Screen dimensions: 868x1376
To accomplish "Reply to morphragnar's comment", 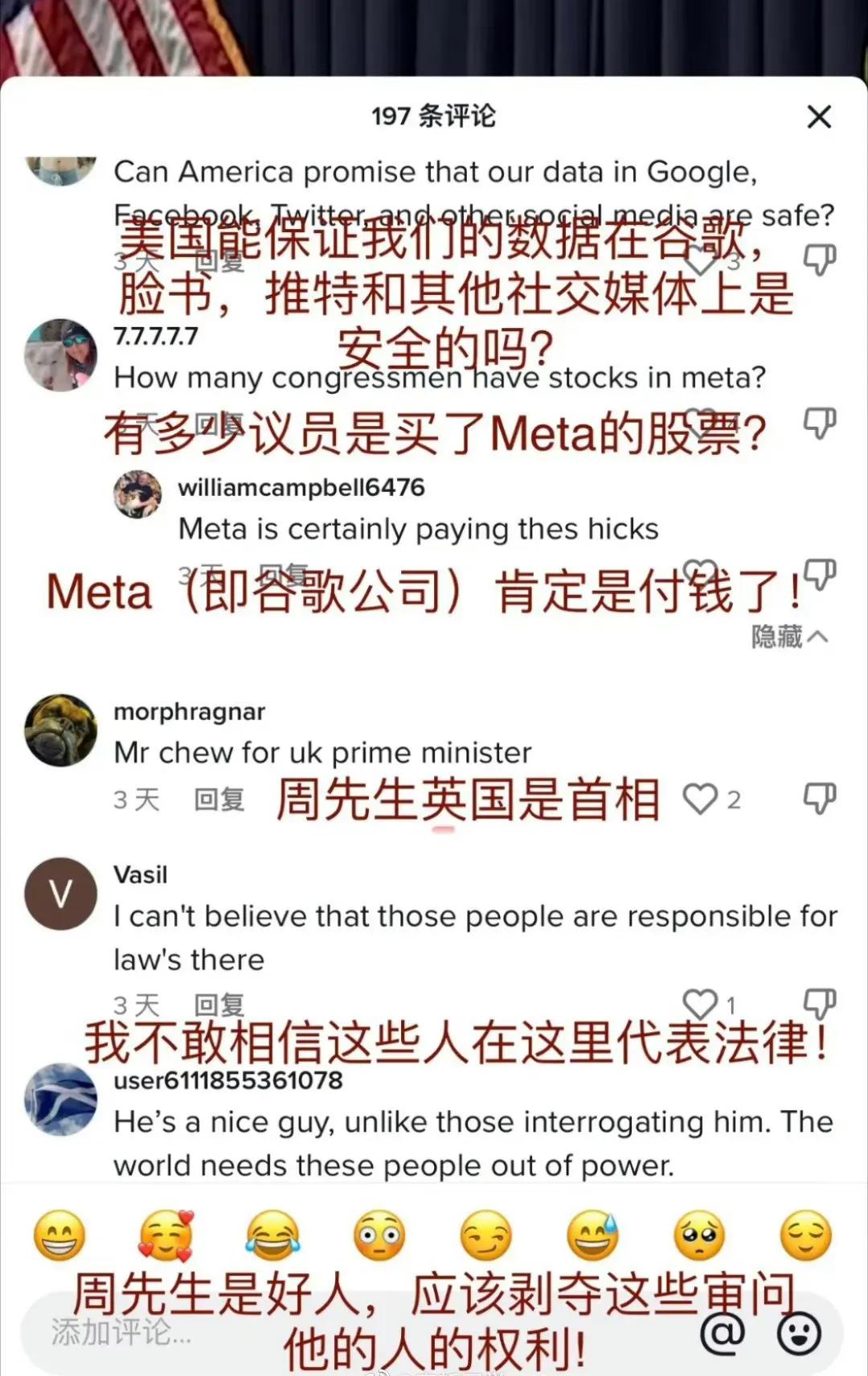I will [x=219, y=800].
